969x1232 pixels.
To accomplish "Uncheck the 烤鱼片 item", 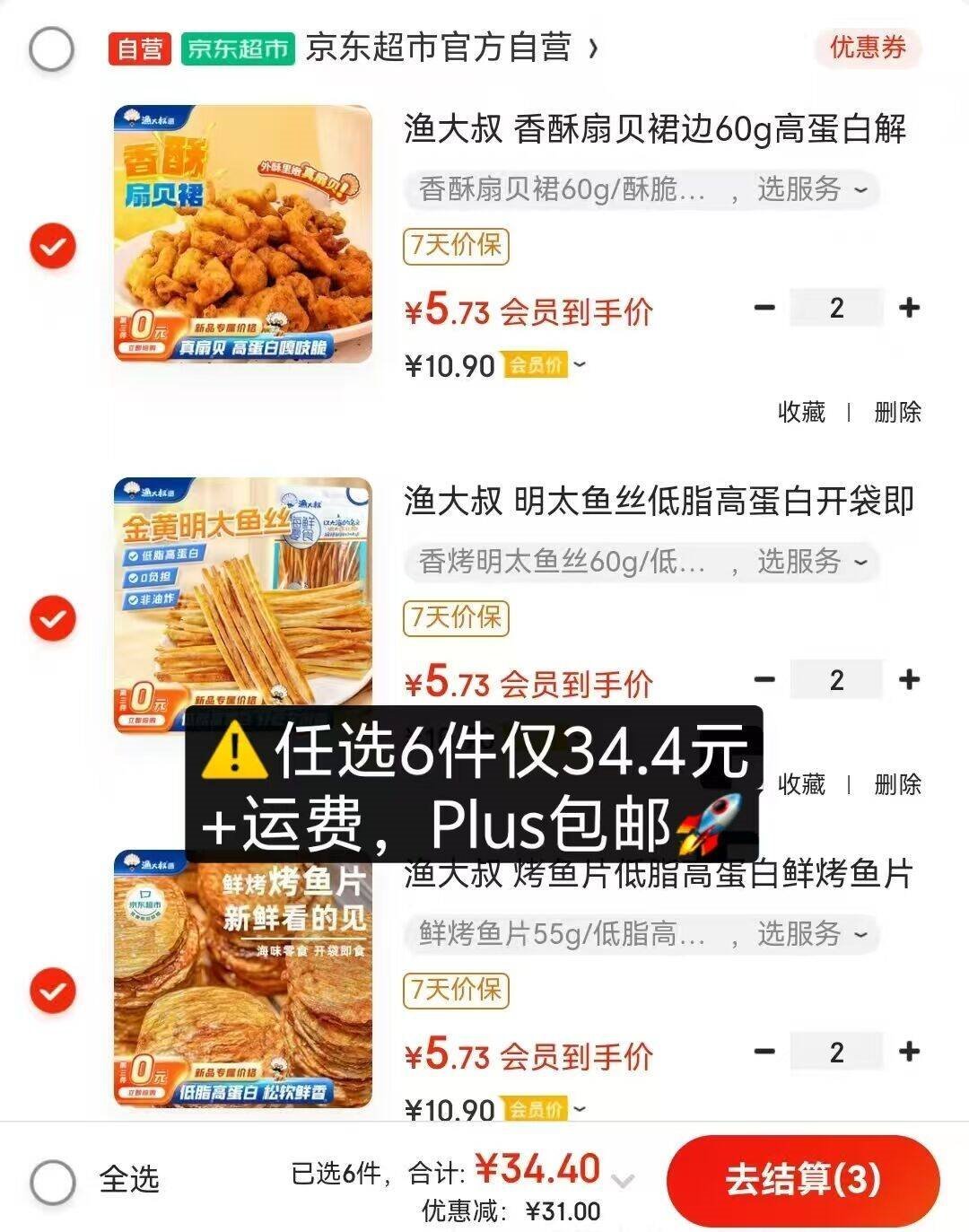I will [53, 991].
